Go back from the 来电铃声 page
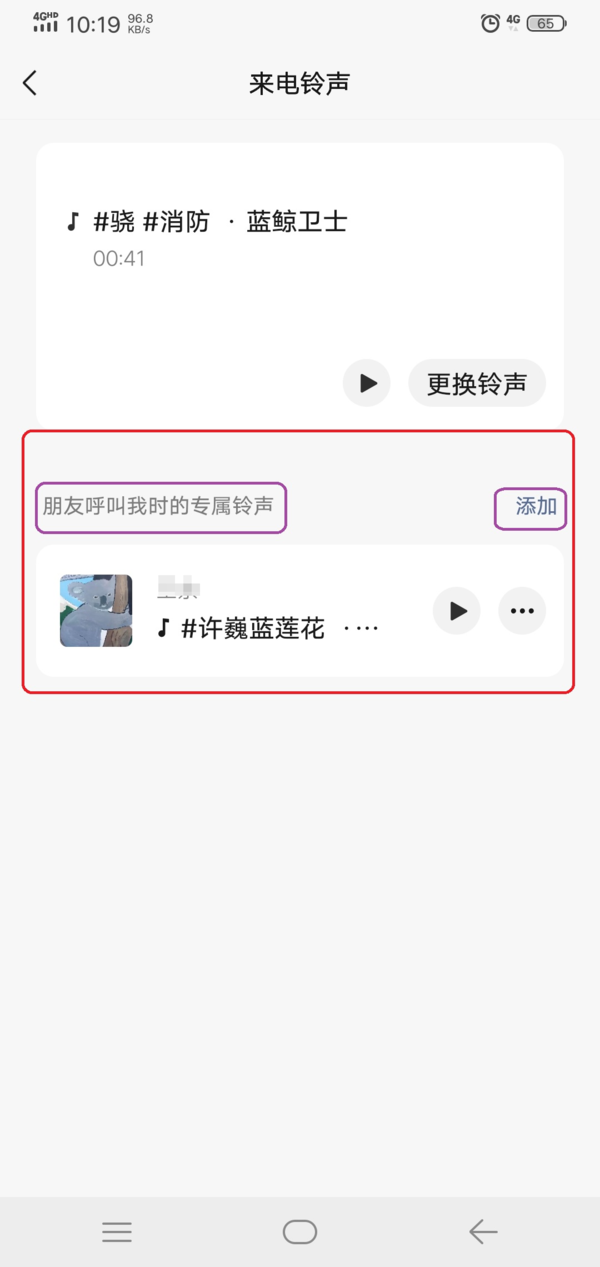 click(x=30, y=83)
